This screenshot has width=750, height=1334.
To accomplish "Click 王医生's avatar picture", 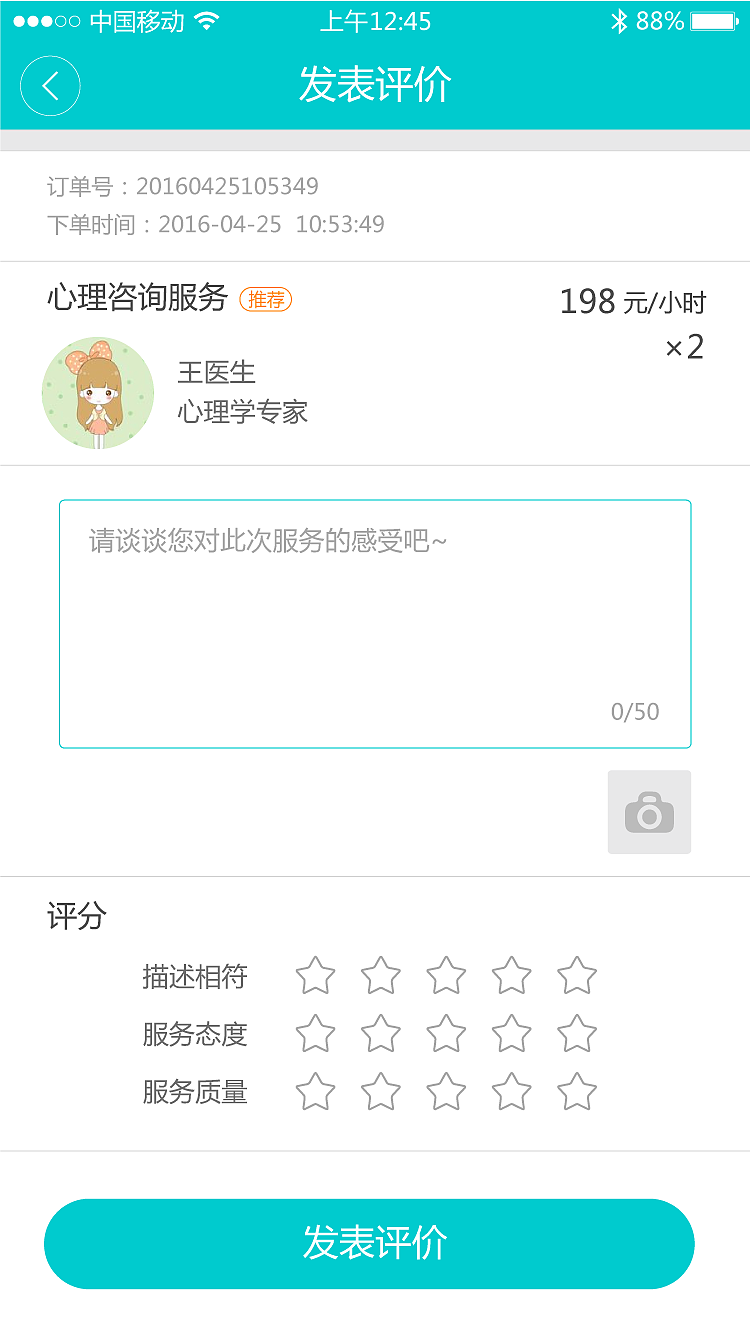I will (97, 393).
